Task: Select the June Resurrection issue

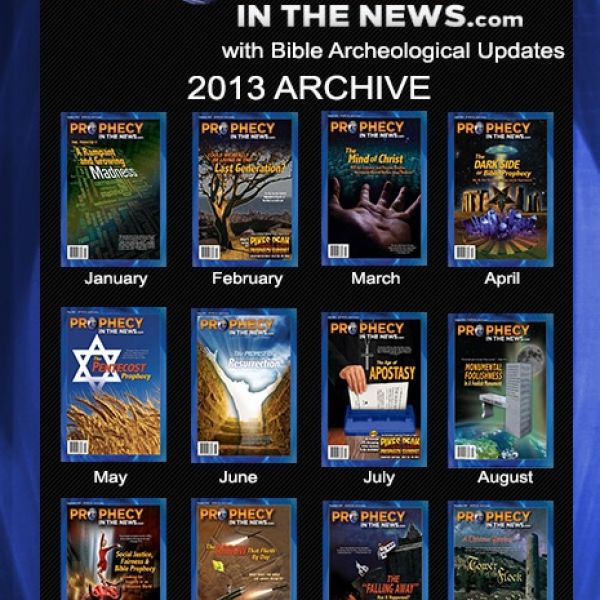Action: pos(244,385)
